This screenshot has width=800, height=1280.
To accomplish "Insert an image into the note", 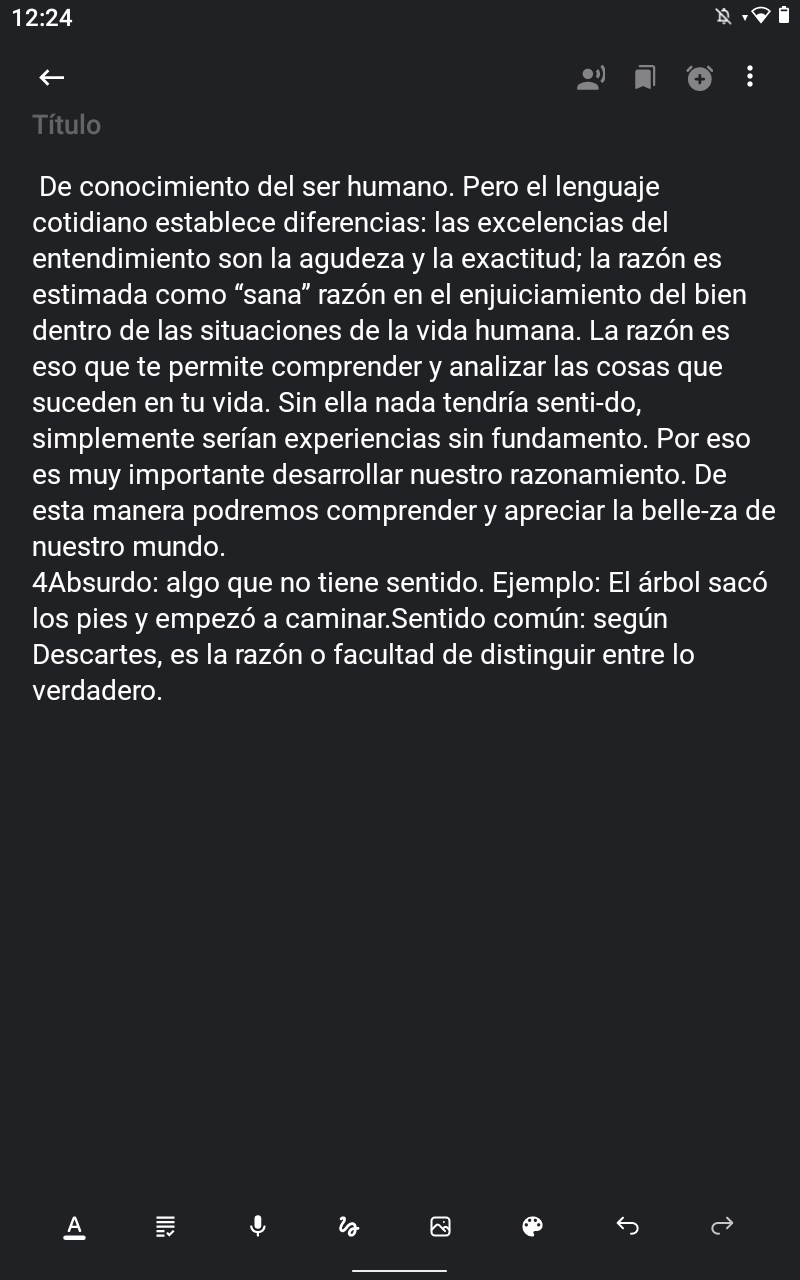I will tap(440, 1226).
